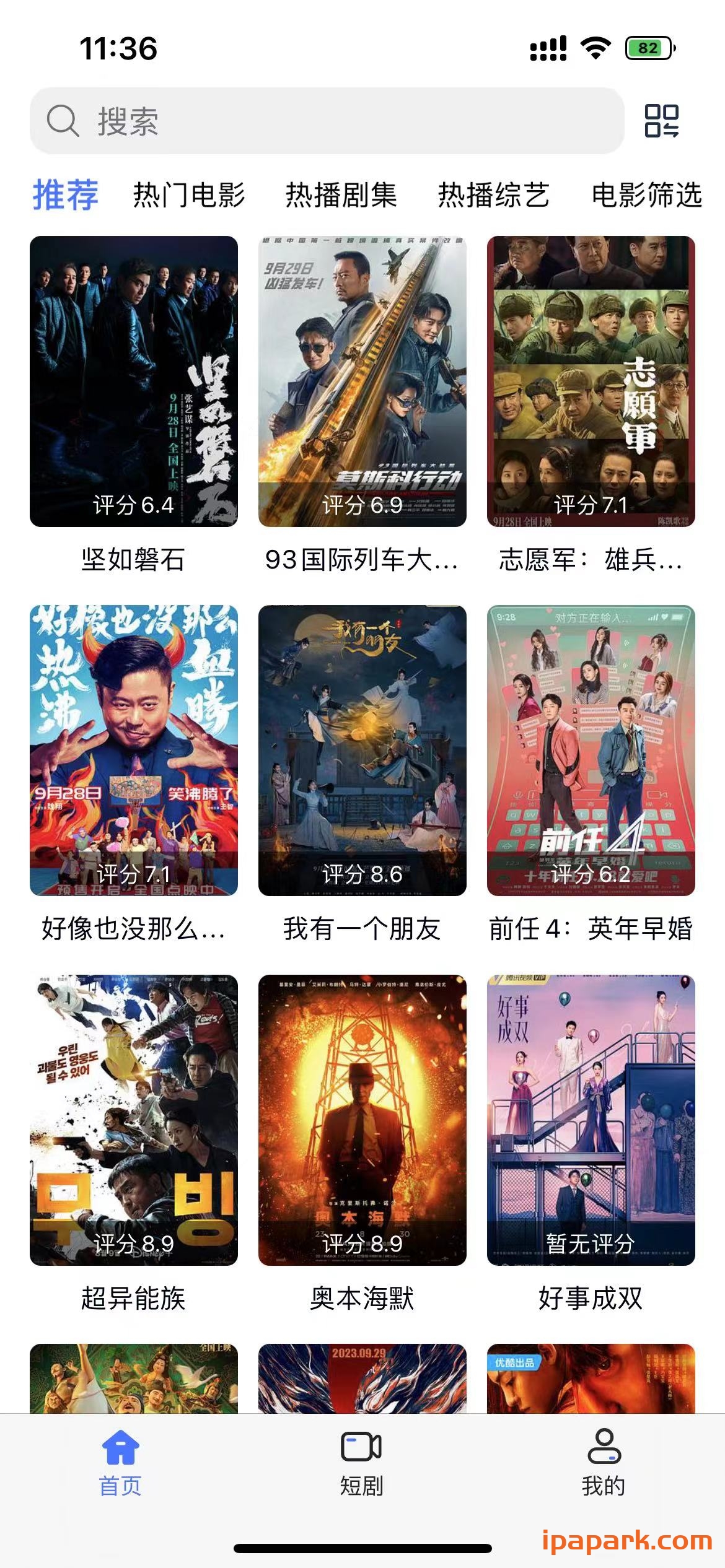Select the 推荐 tab

tap(65, 193)
